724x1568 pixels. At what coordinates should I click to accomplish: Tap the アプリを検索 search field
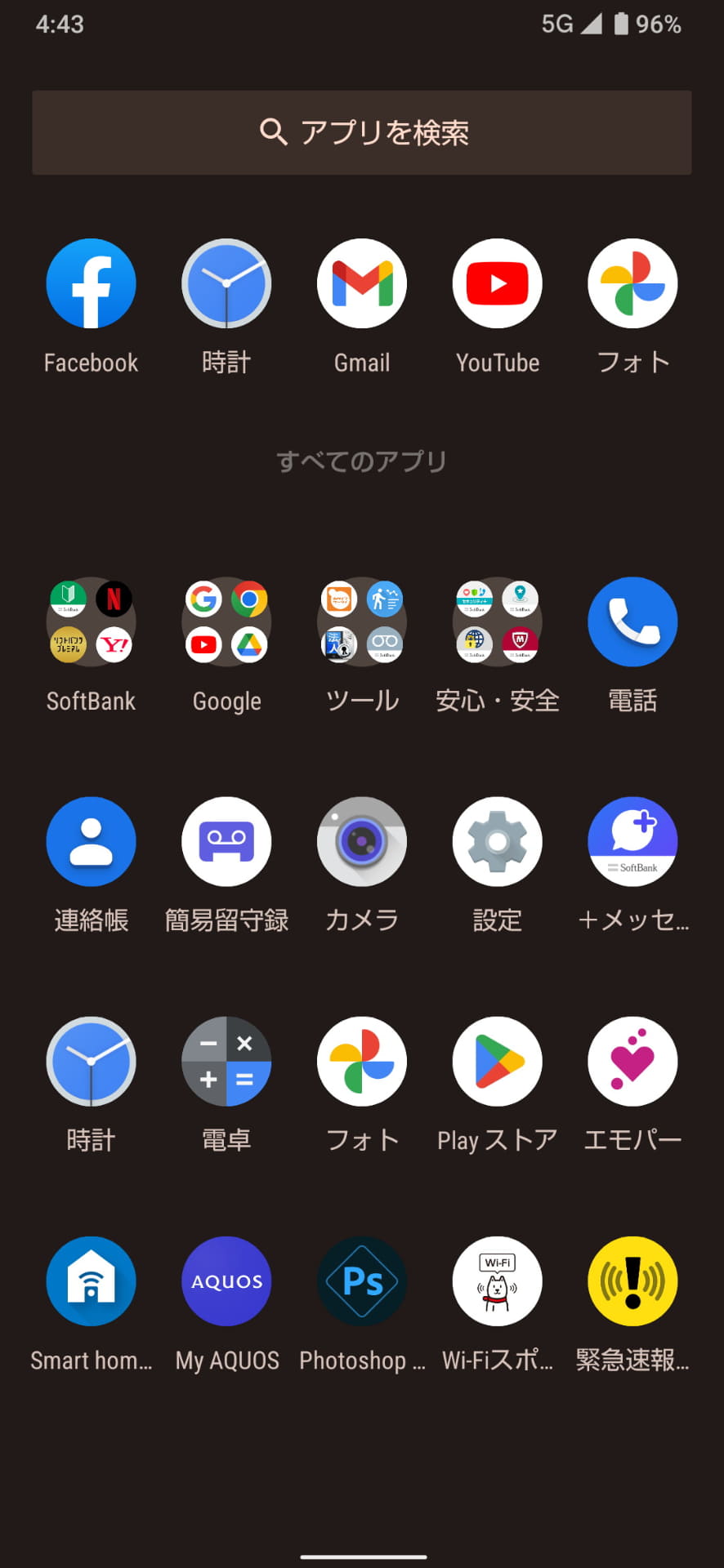[362, 132]
